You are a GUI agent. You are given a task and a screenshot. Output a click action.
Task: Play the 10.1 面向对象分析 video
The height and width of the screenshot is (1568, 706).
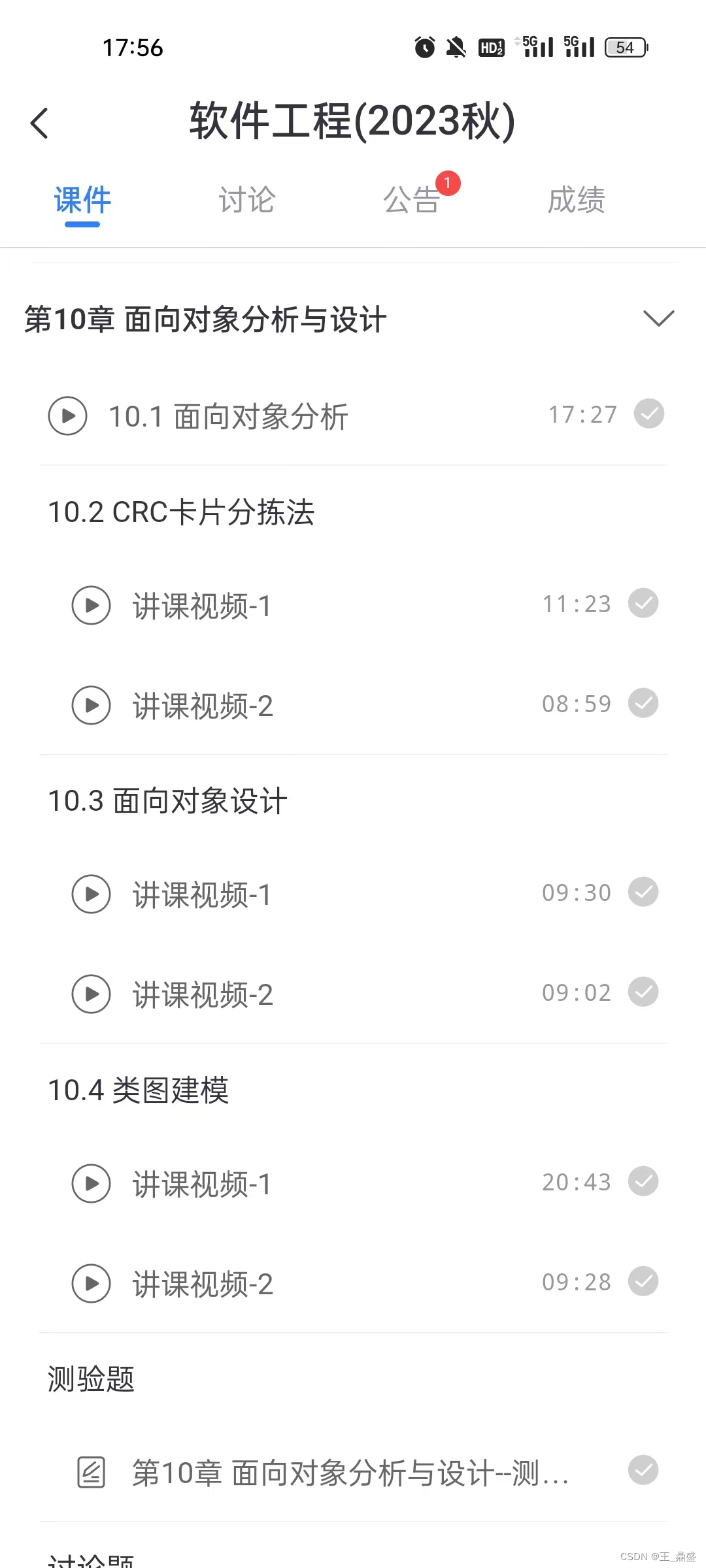[x=228, y=416]
